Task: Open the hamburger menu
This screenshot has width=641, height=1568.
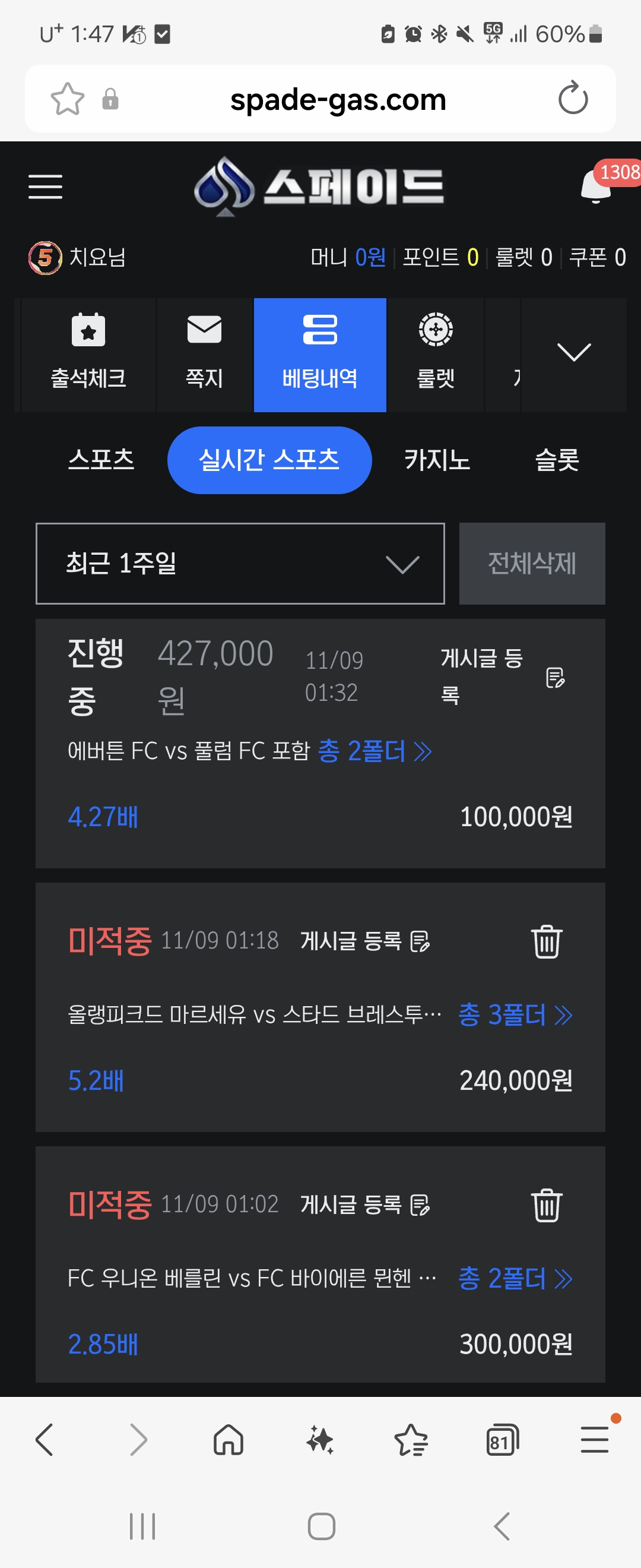Action: [x=45, y=186]
